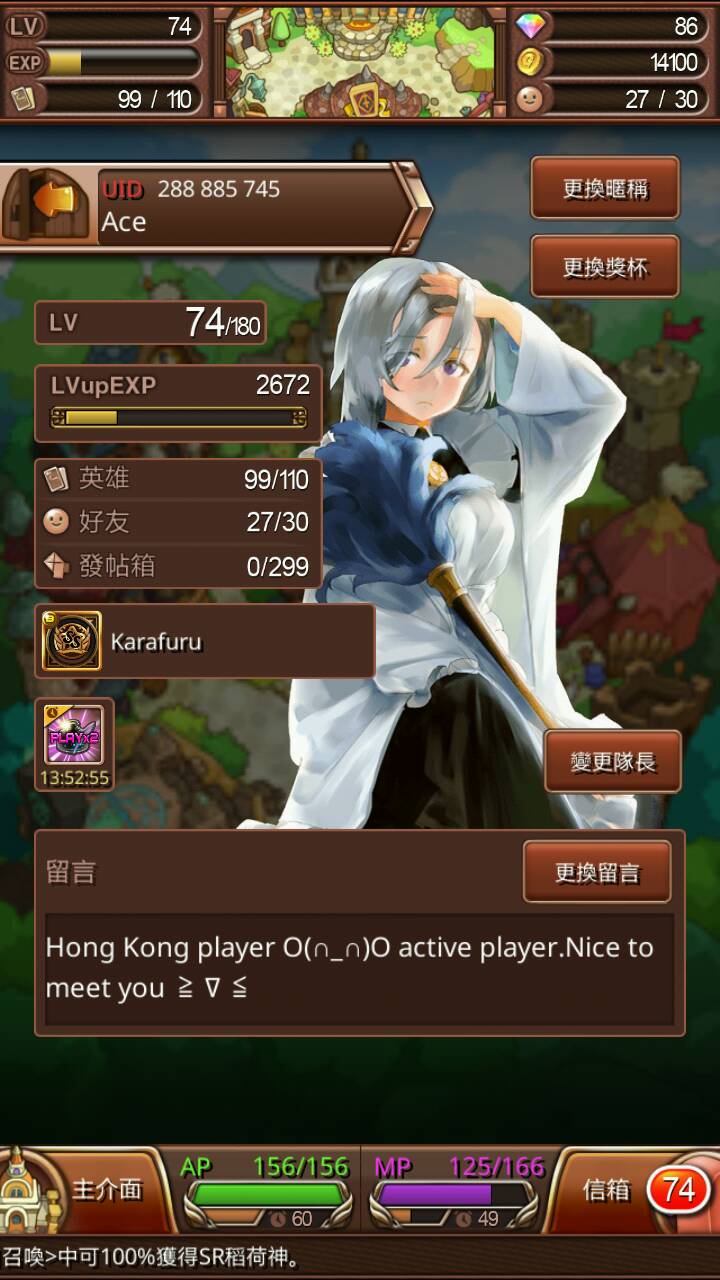
Task: Open the Karafuru guild row
Action: pos(205,641)
